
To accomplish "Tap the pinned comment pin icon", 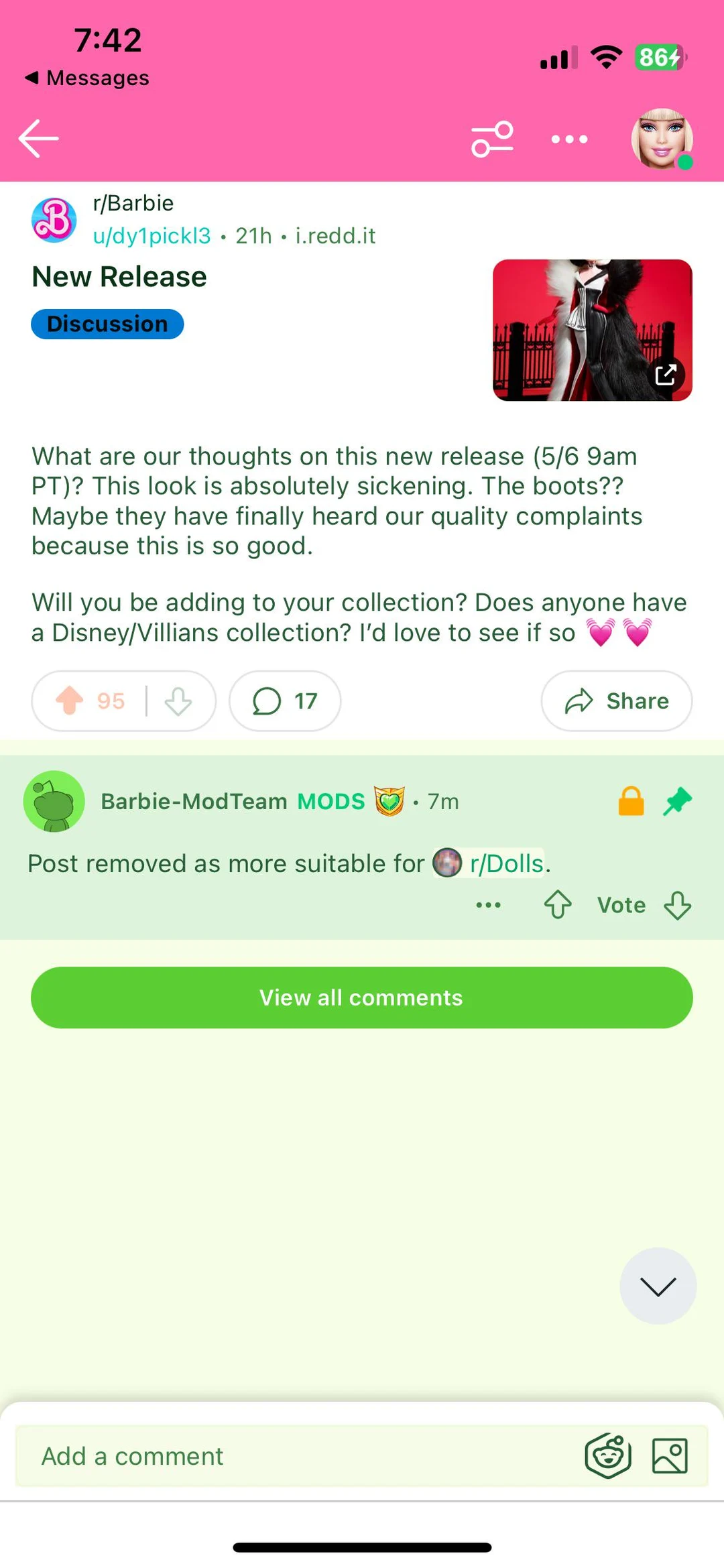I will [x=678, y=801].
